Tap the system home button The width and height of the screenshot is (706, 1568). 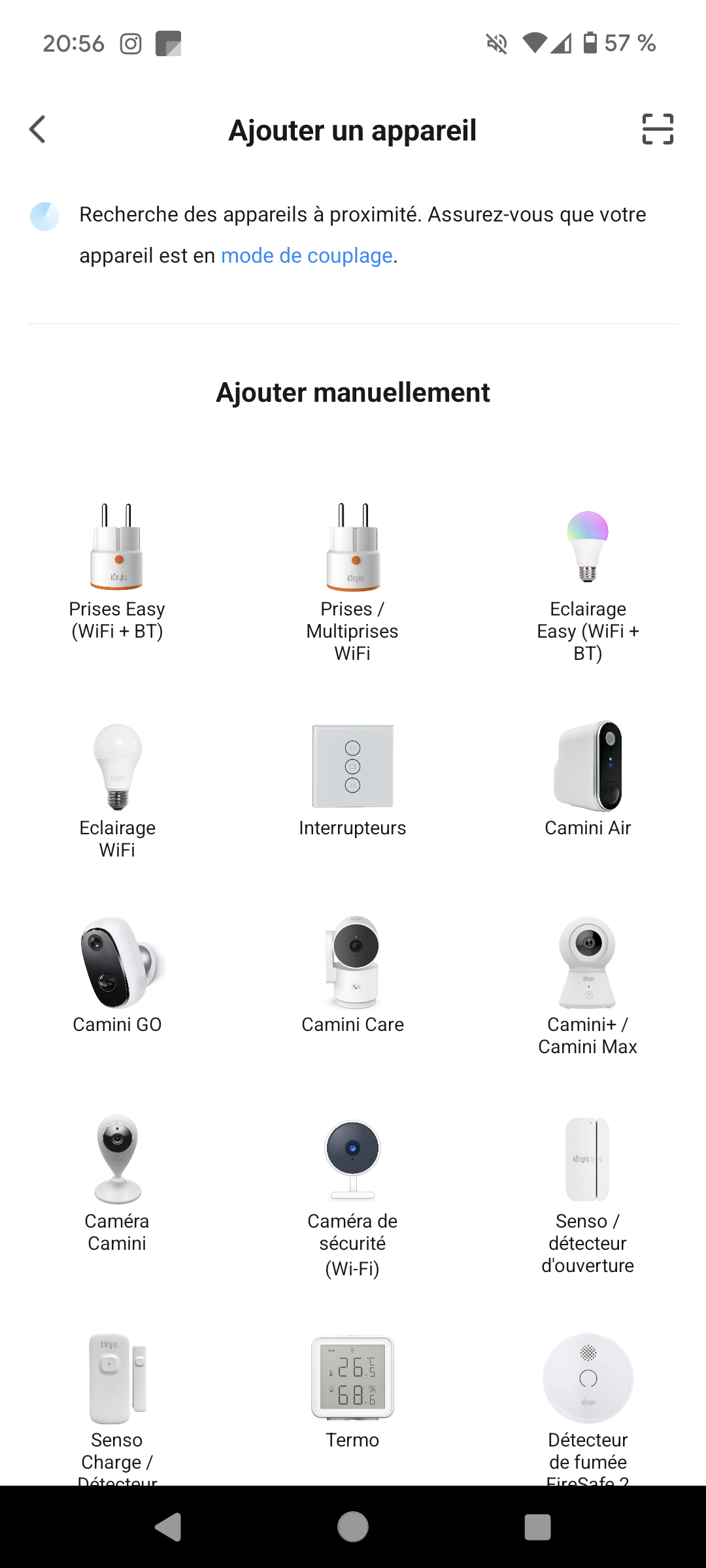coord(353,1527)
